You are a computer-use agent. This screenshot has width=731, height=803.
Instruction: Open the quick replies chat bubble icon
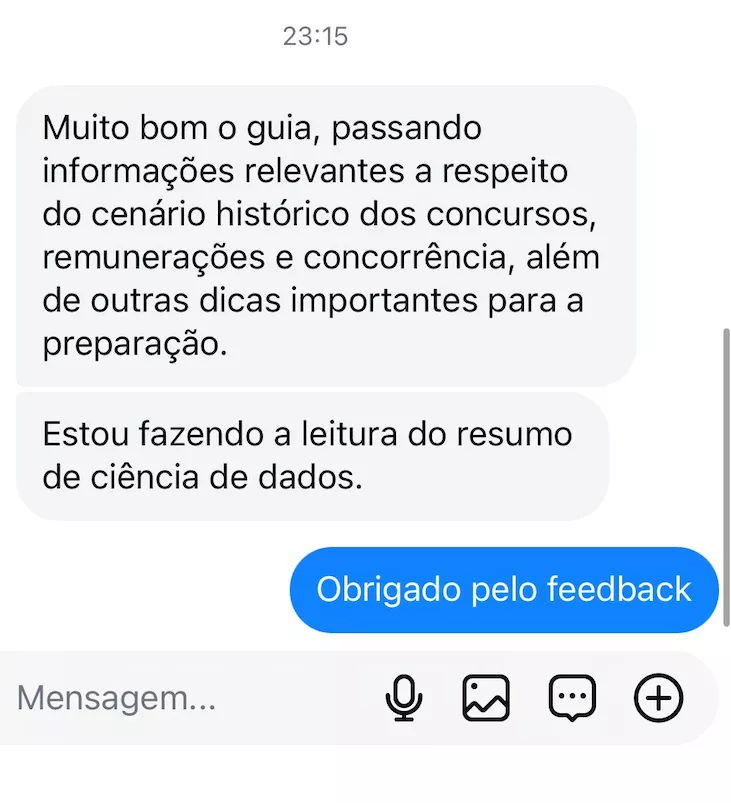(x=572, y=697)
